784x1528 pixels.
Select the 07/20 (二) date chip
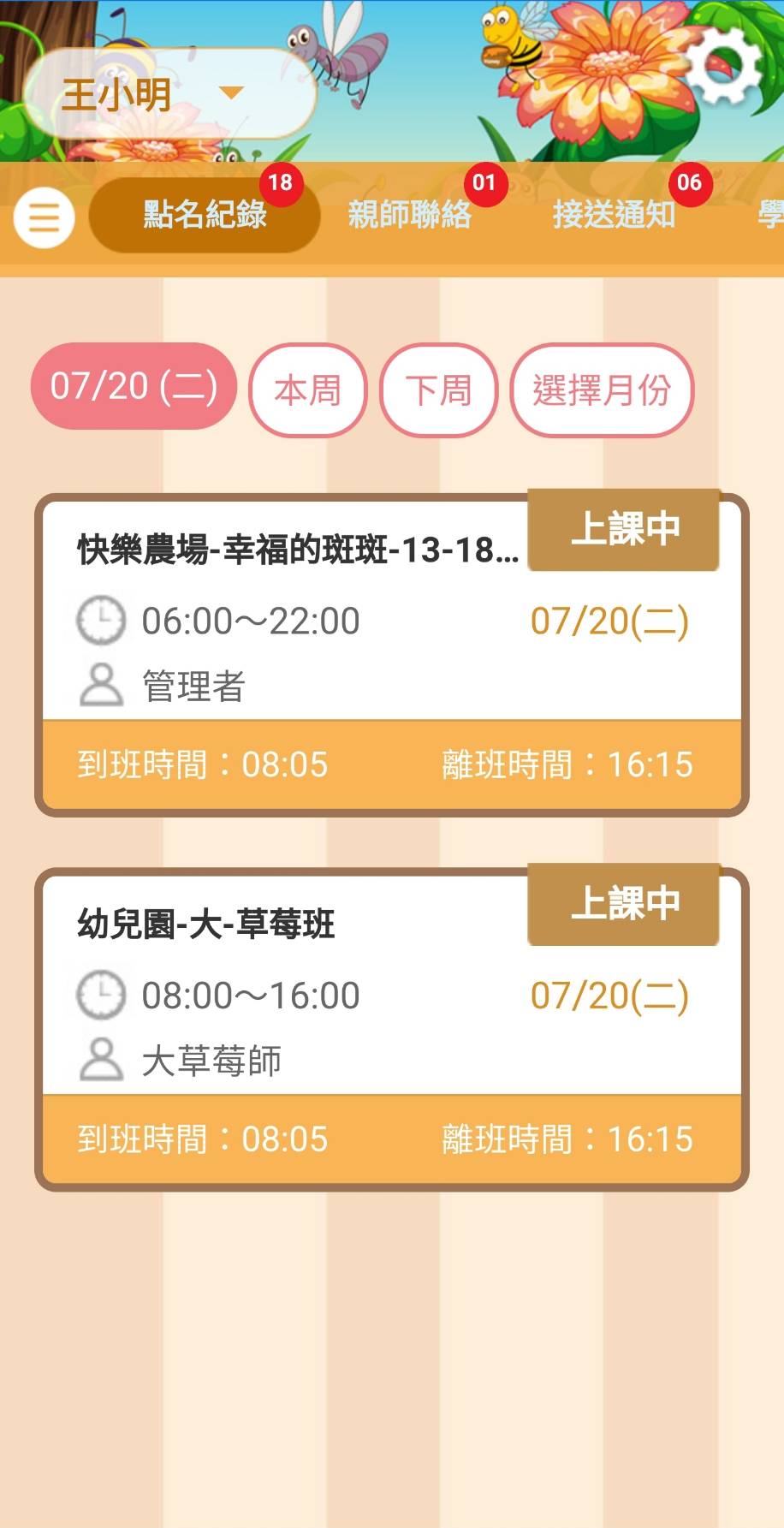(134, 386)
